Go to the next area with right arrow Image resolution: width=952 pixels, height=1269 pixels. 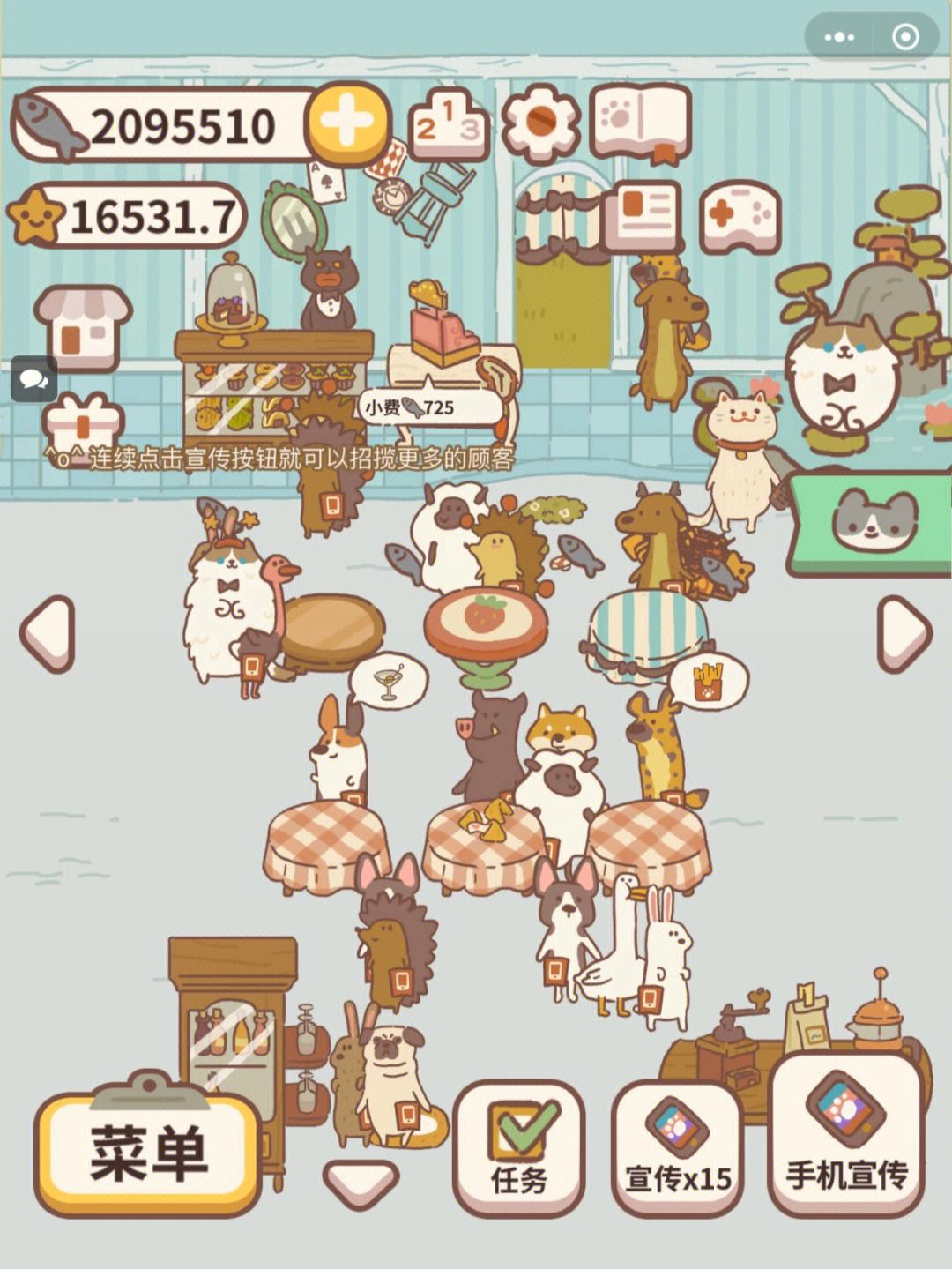(904, 632)
